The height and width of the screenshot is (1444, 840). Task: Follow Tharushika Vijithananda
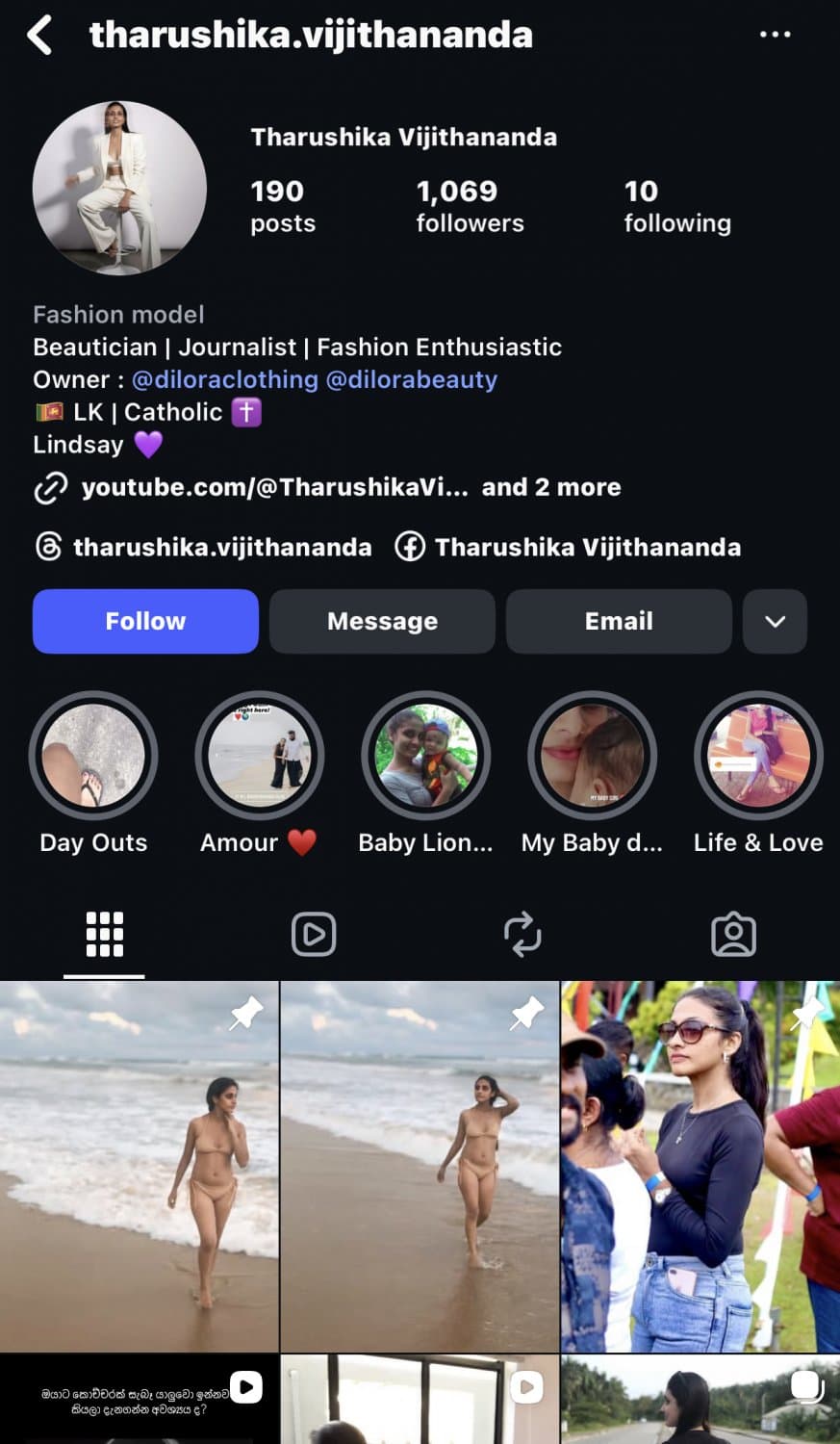pyautogui.click(x=145, y=621)
